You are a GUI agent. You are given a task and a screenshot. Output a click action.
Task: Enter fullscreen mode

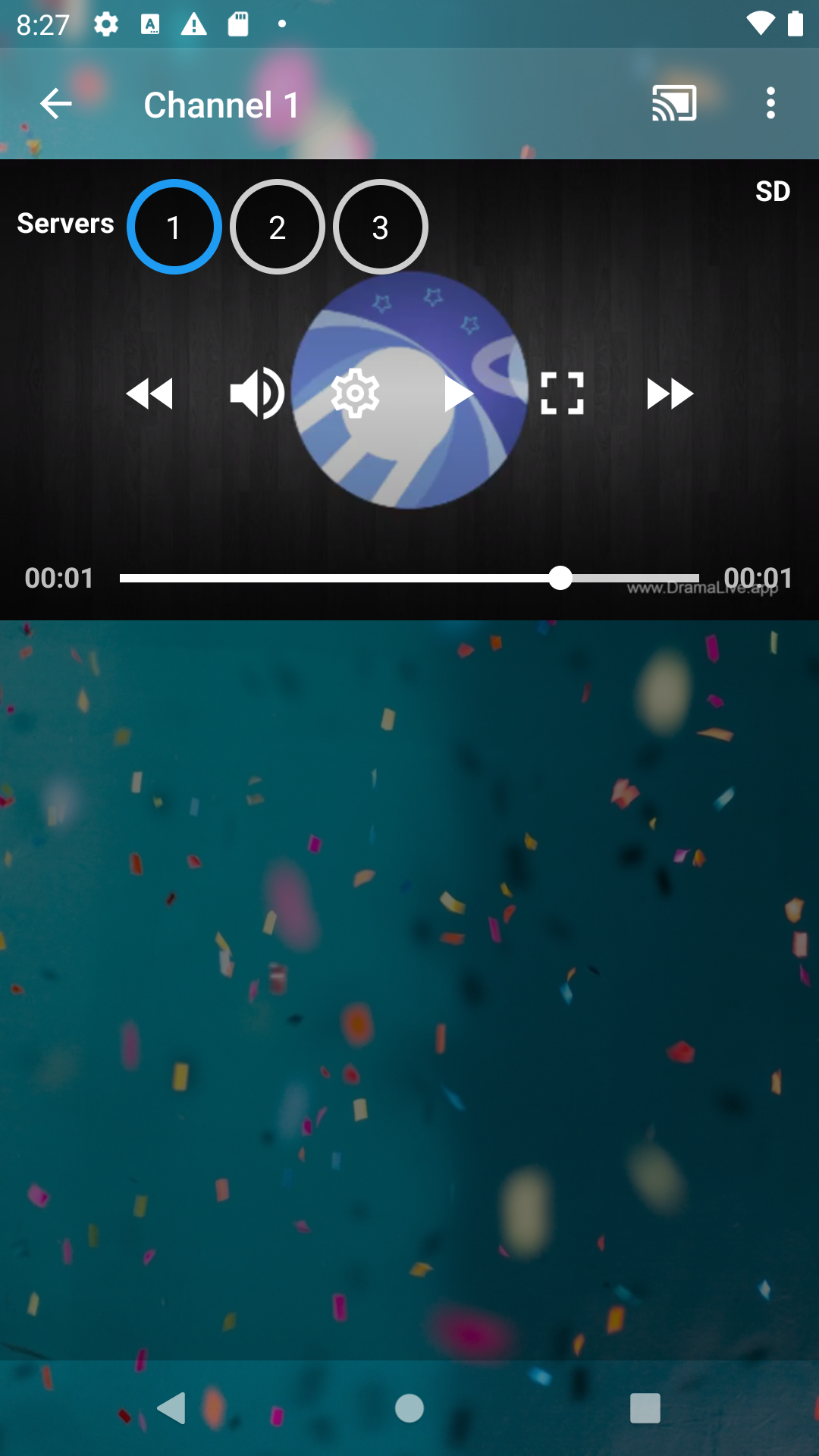click(562, 394)
